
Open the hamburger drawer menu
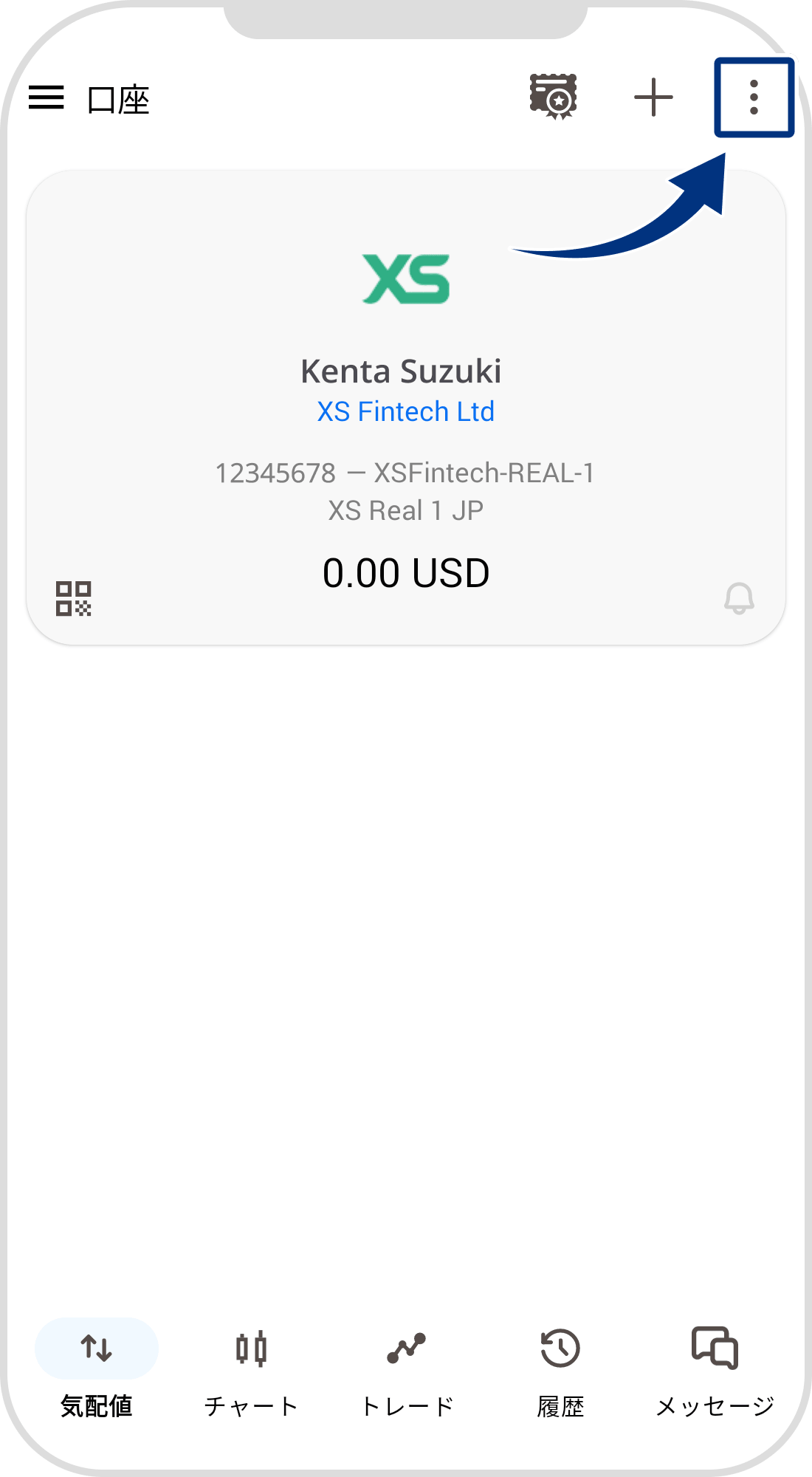coord(46,97)
